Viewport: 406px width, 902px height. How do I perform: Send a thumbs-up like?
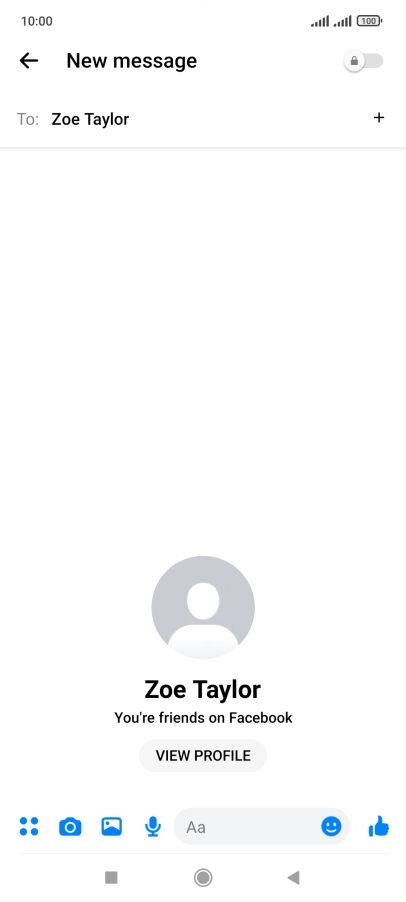tap(378, 827)
